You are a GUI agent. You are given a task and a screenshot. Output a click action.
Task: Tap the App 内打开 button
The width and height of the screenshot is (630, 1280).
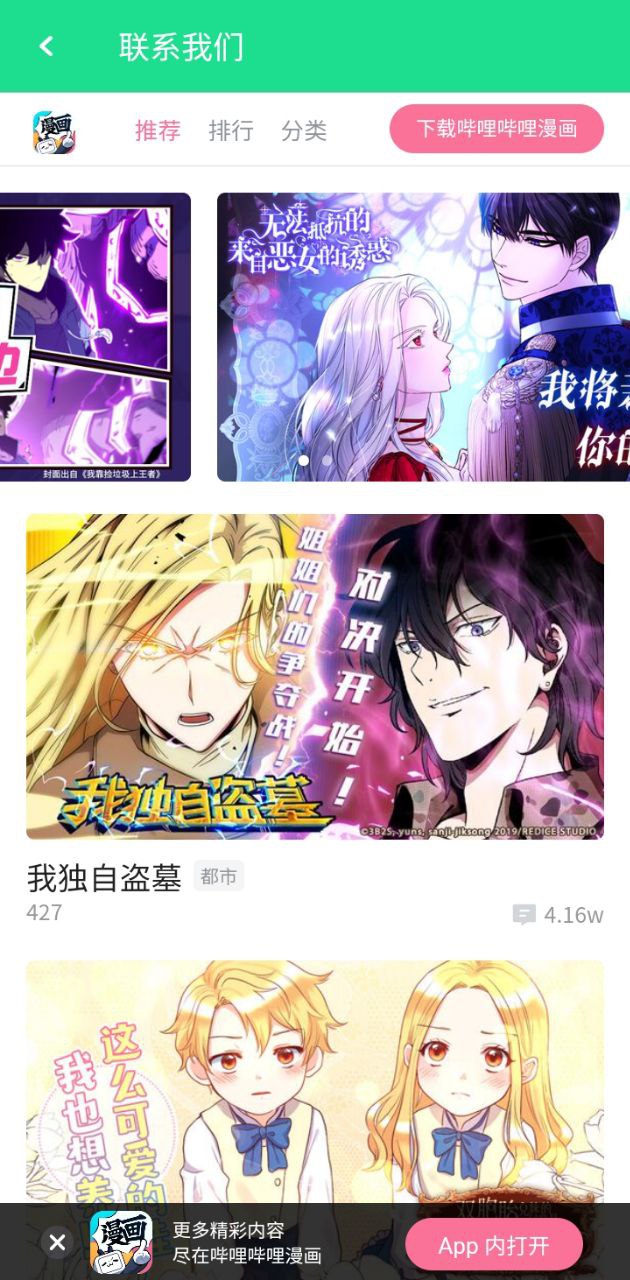(494, 1245)
